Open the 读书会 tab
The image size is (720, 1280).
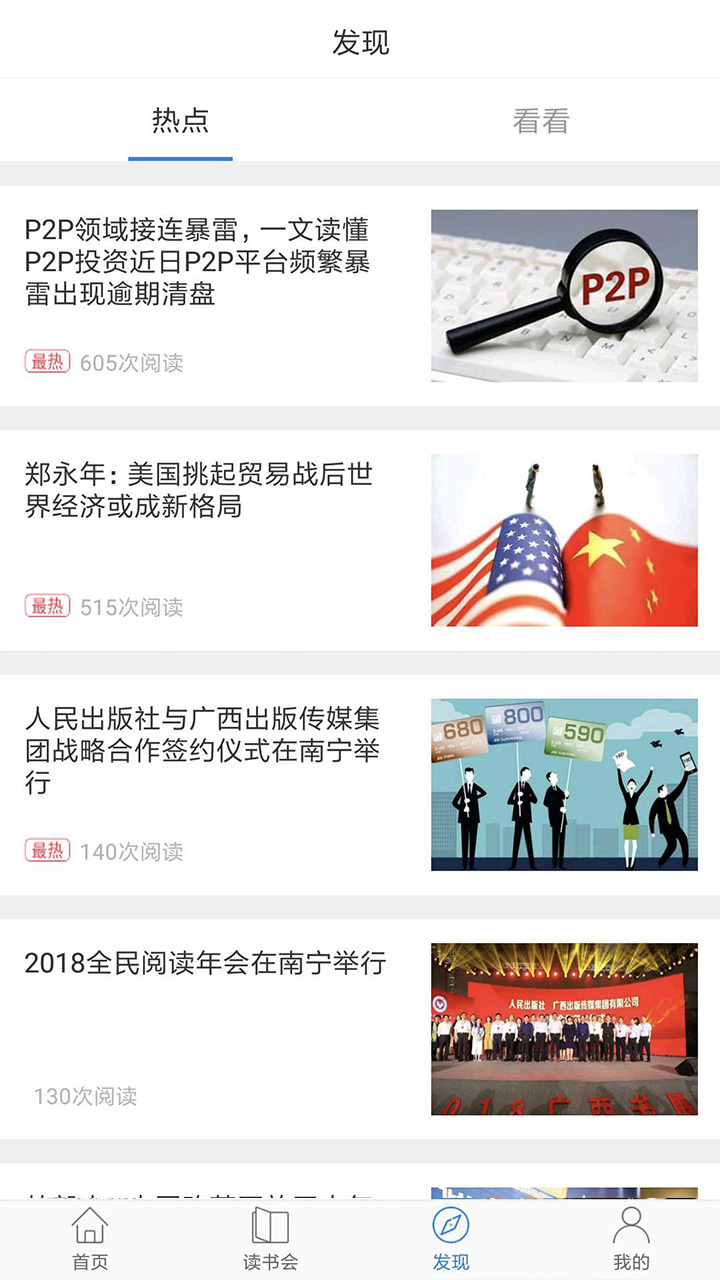click(270, 1240)
